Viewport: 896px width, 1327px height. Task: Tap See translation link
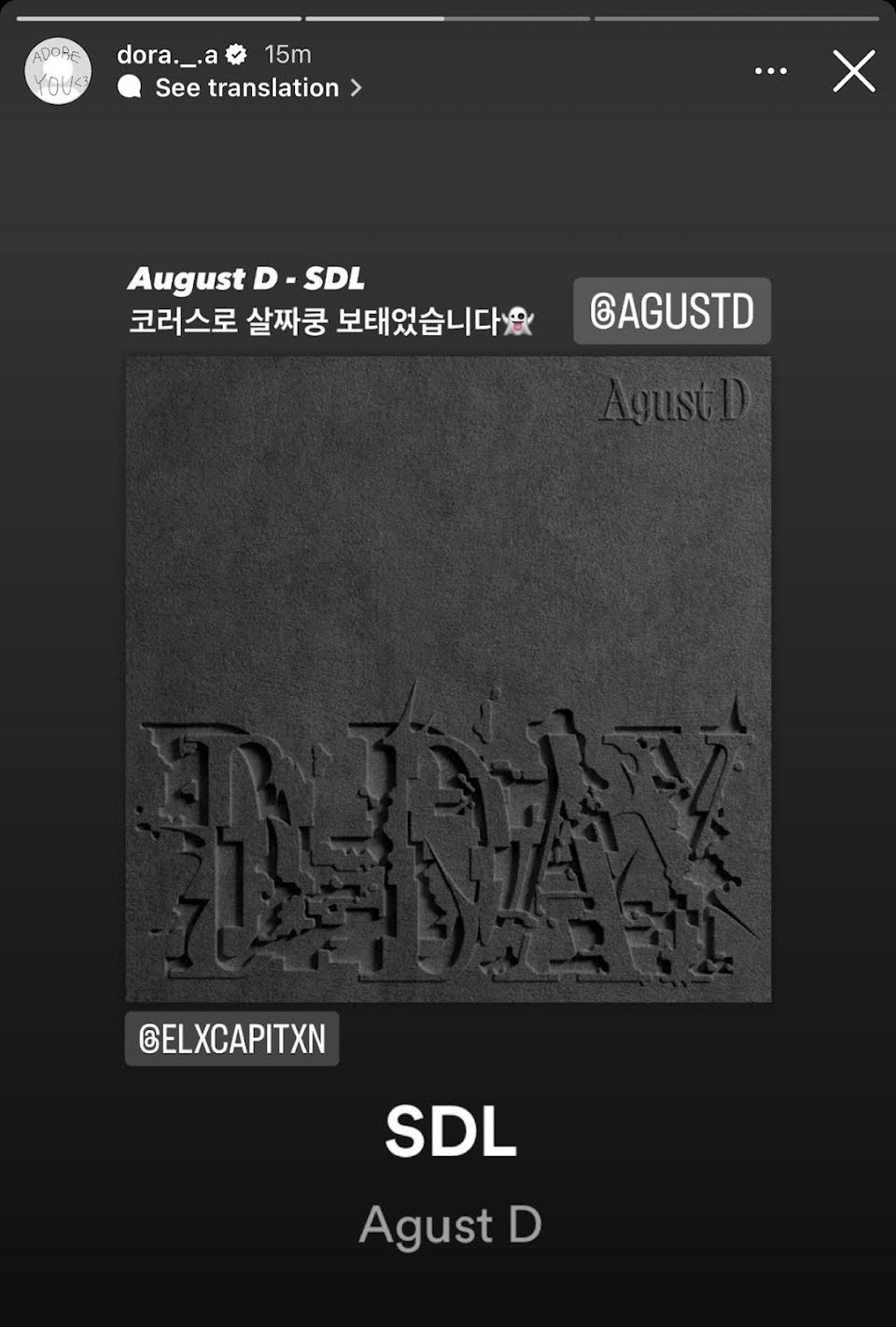tap(246, 88)
